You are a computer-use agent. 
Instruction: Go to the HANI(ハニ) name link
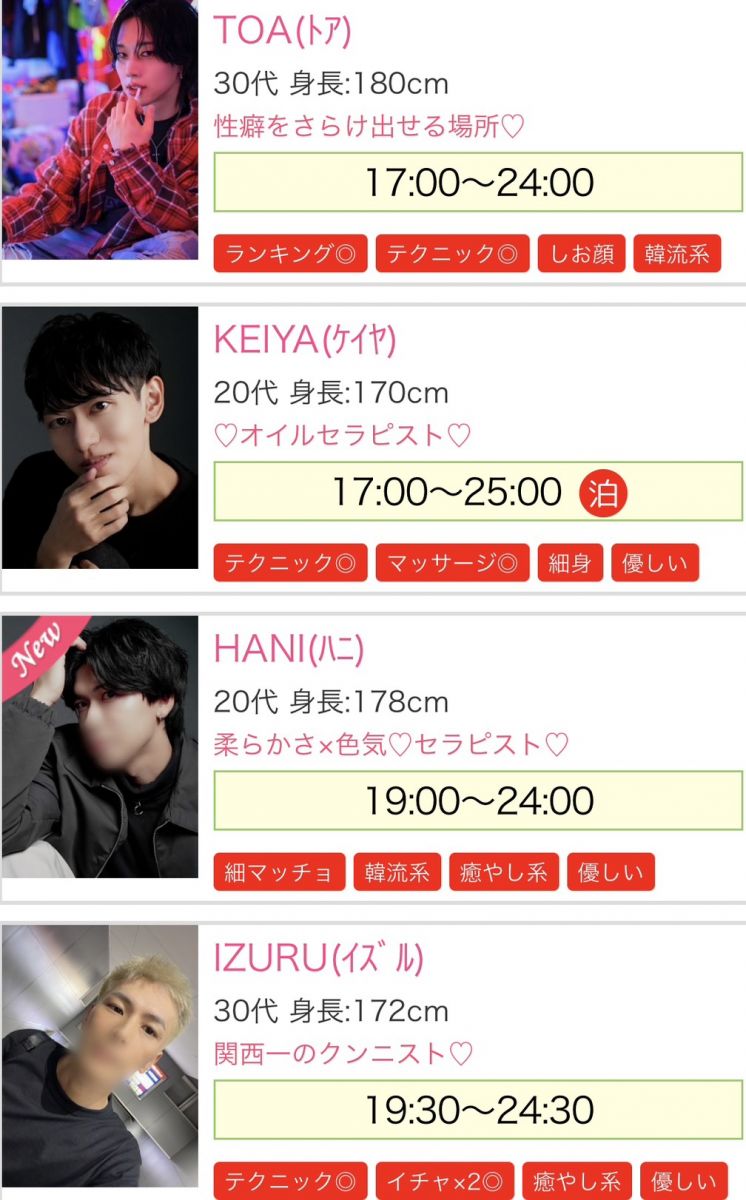[288, 649]
